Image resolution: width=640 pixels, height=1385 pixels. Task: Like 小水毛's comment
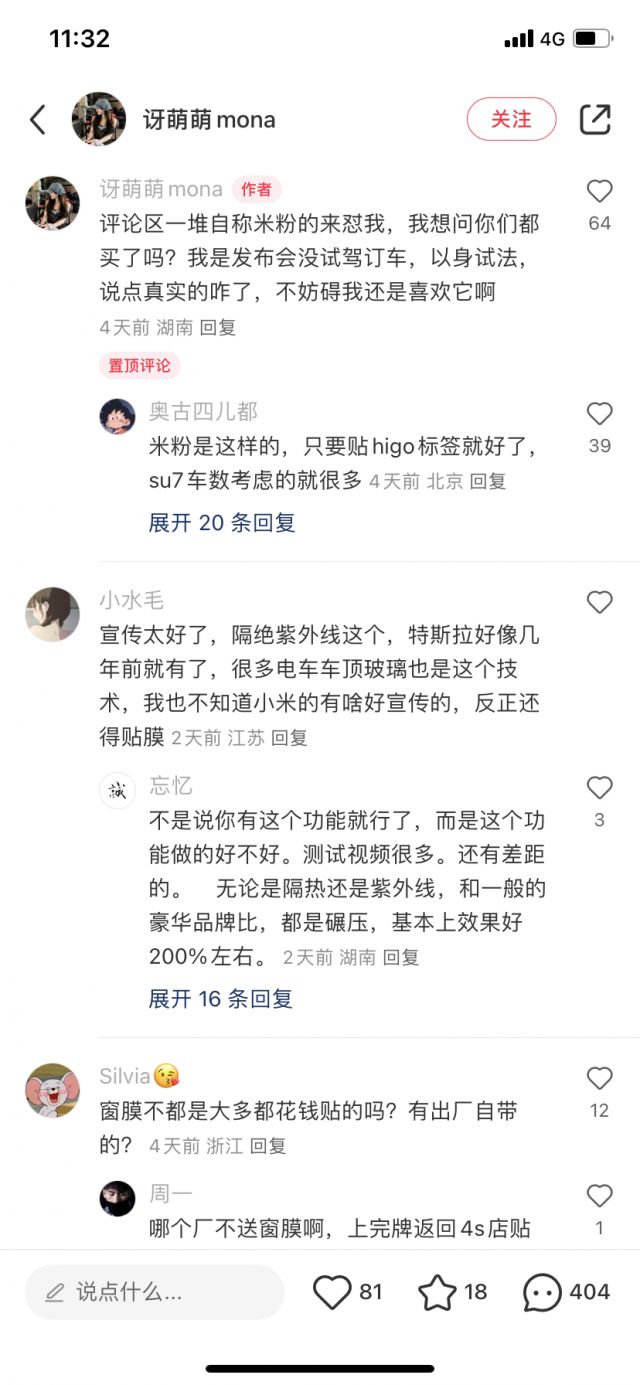click(x=599, y=601)
